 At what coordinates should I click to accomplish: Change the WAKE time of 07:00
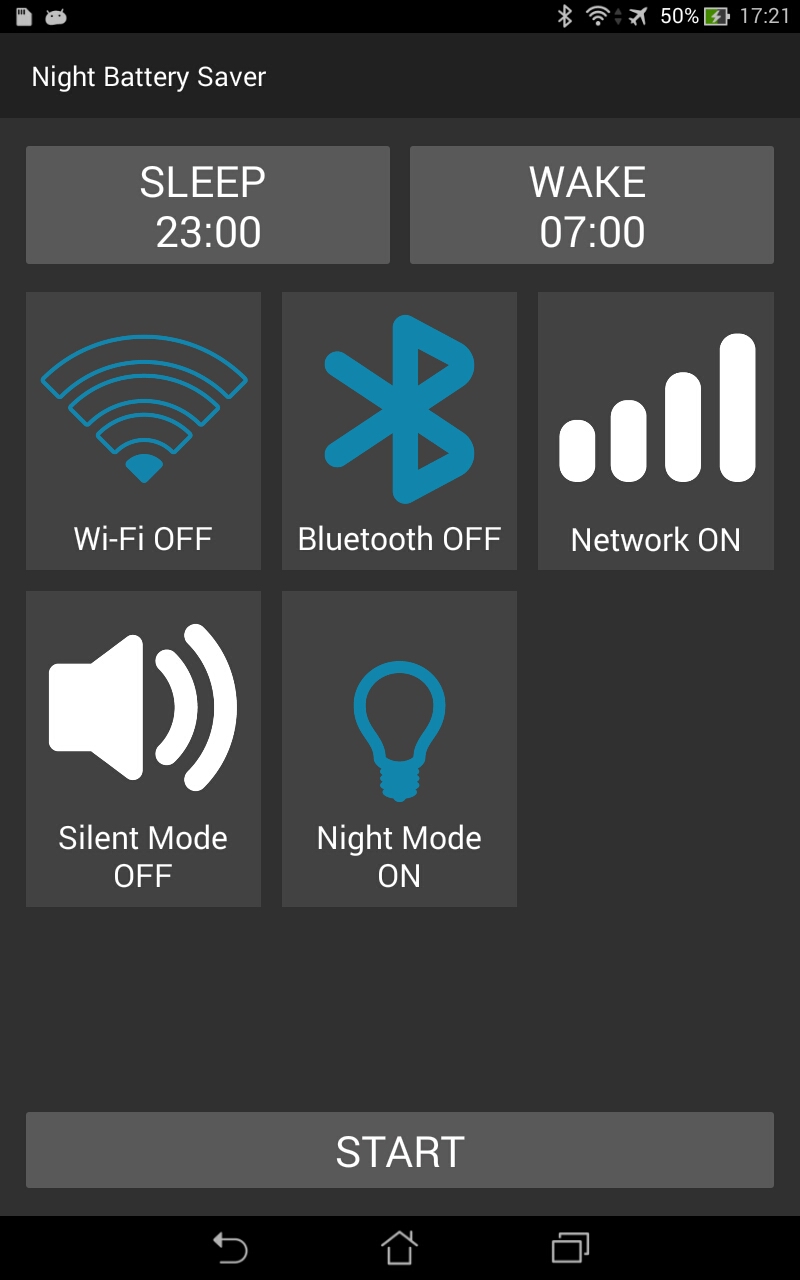click(x=592, y=205)
